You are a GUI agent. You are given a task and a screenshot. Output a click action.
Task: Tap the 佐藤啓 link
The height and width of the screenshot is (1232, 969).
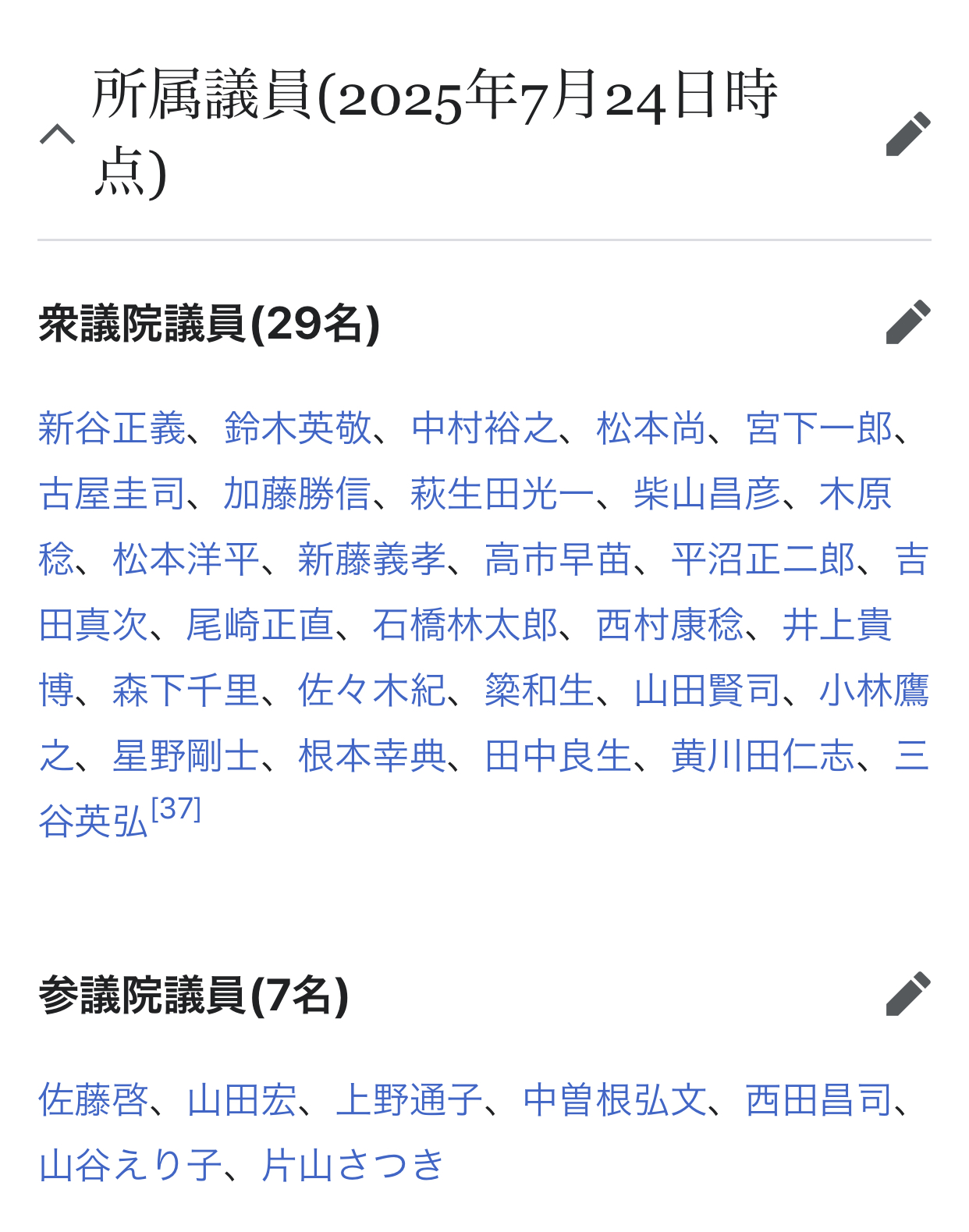[x=94, y=1100]
